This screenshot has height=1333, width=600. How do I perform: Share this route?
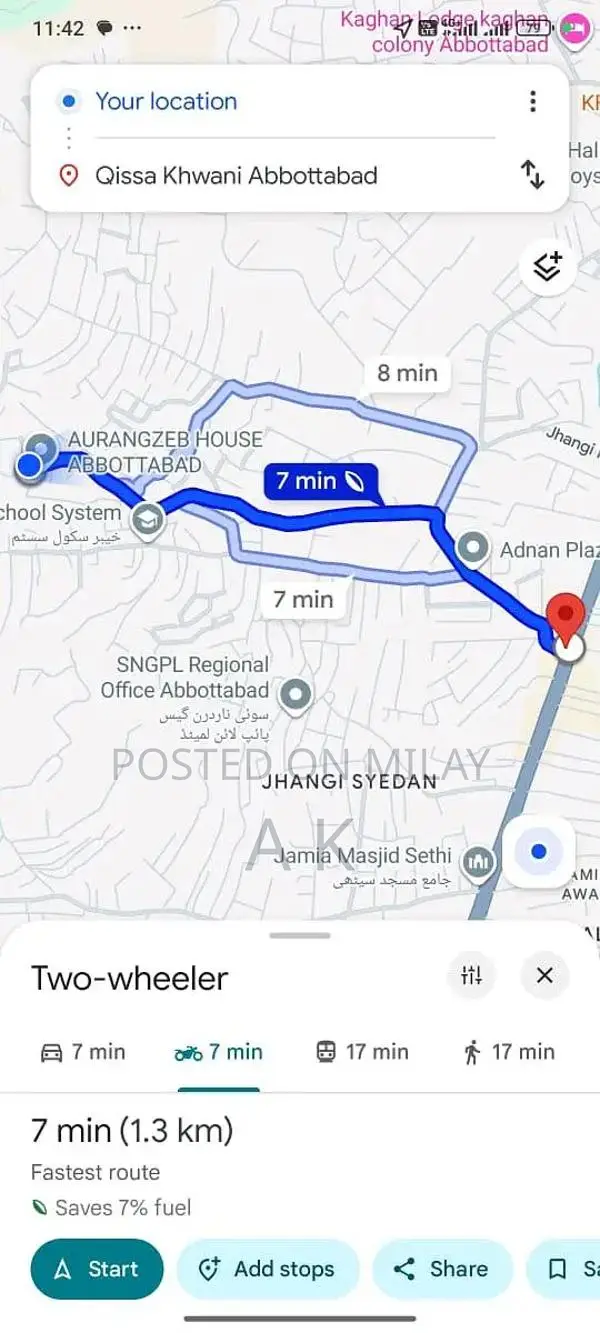pyautogui.click(x=442, y=1269)
